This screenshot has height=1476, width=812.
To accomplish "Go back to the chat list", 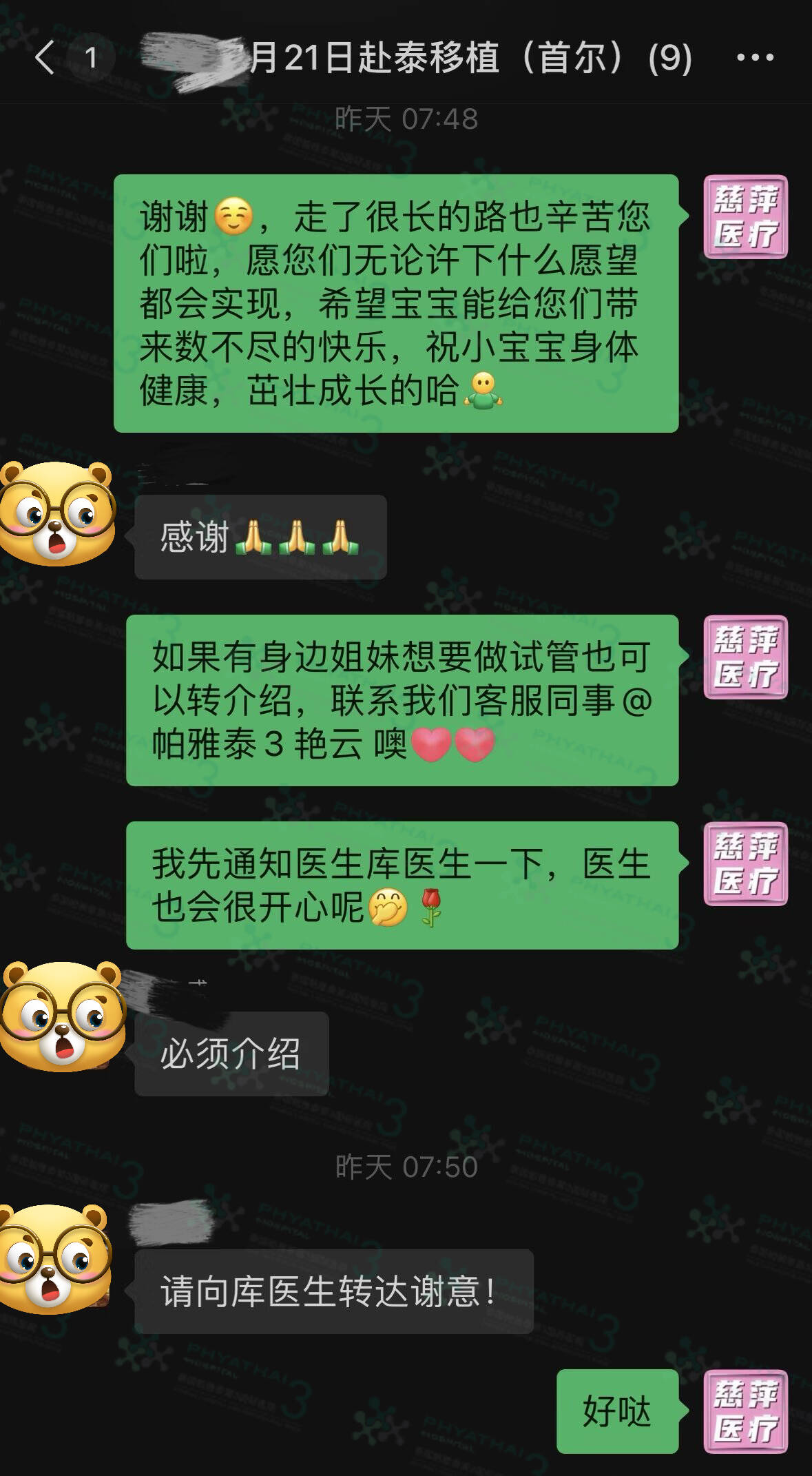I will (45, 57).
